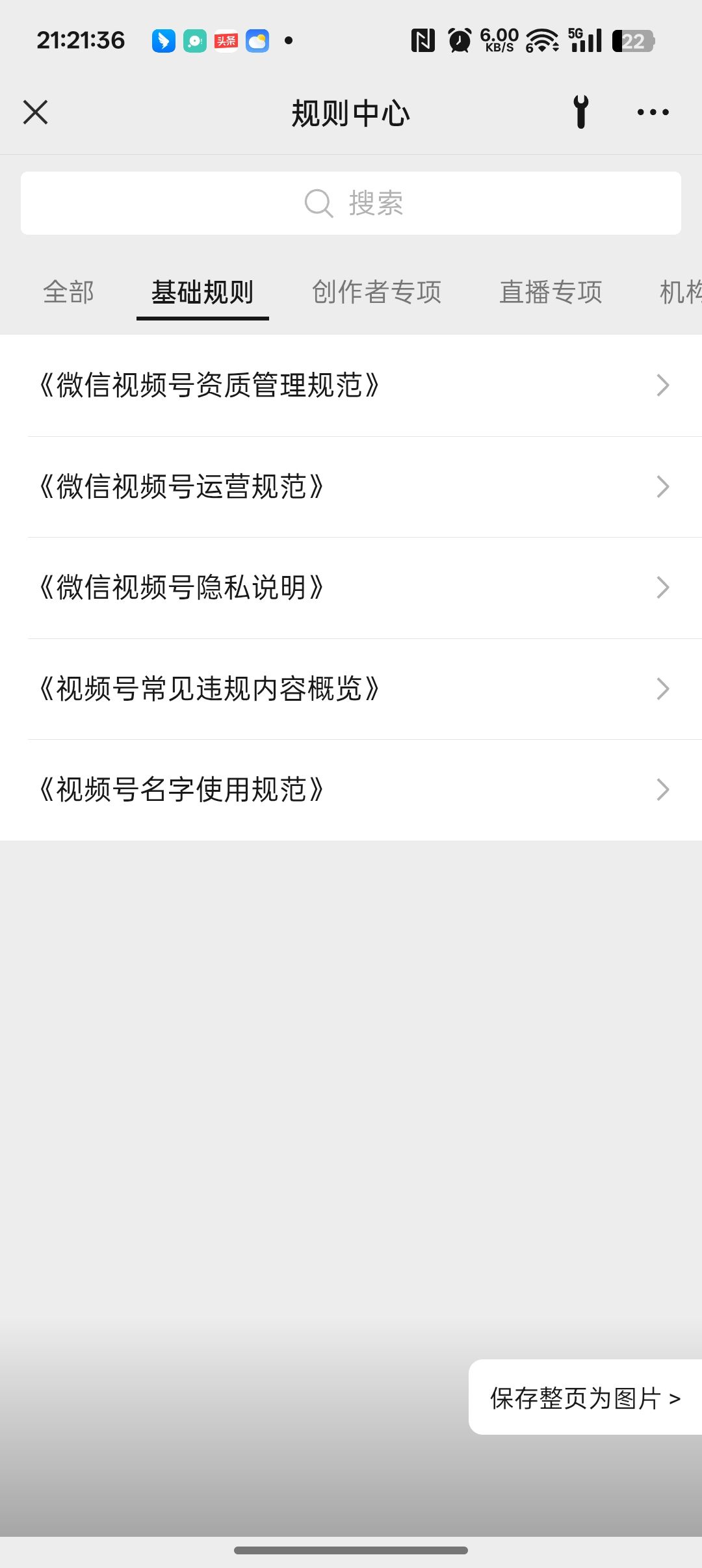View 《视频号名字使用规范》
Screen dimensions: 702x1568
point(351,790)
